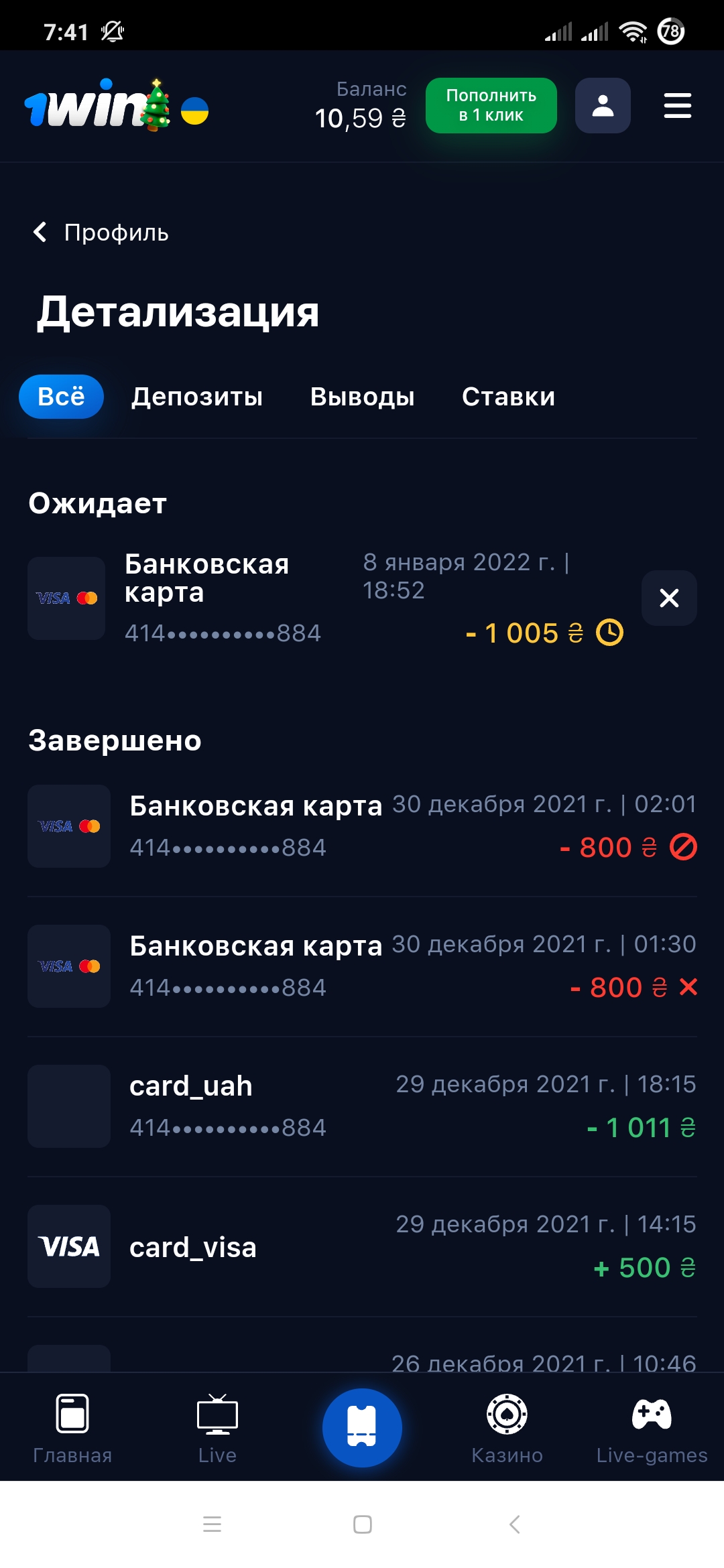
Task: Select the Всё tab
Action: click(61, 397)
